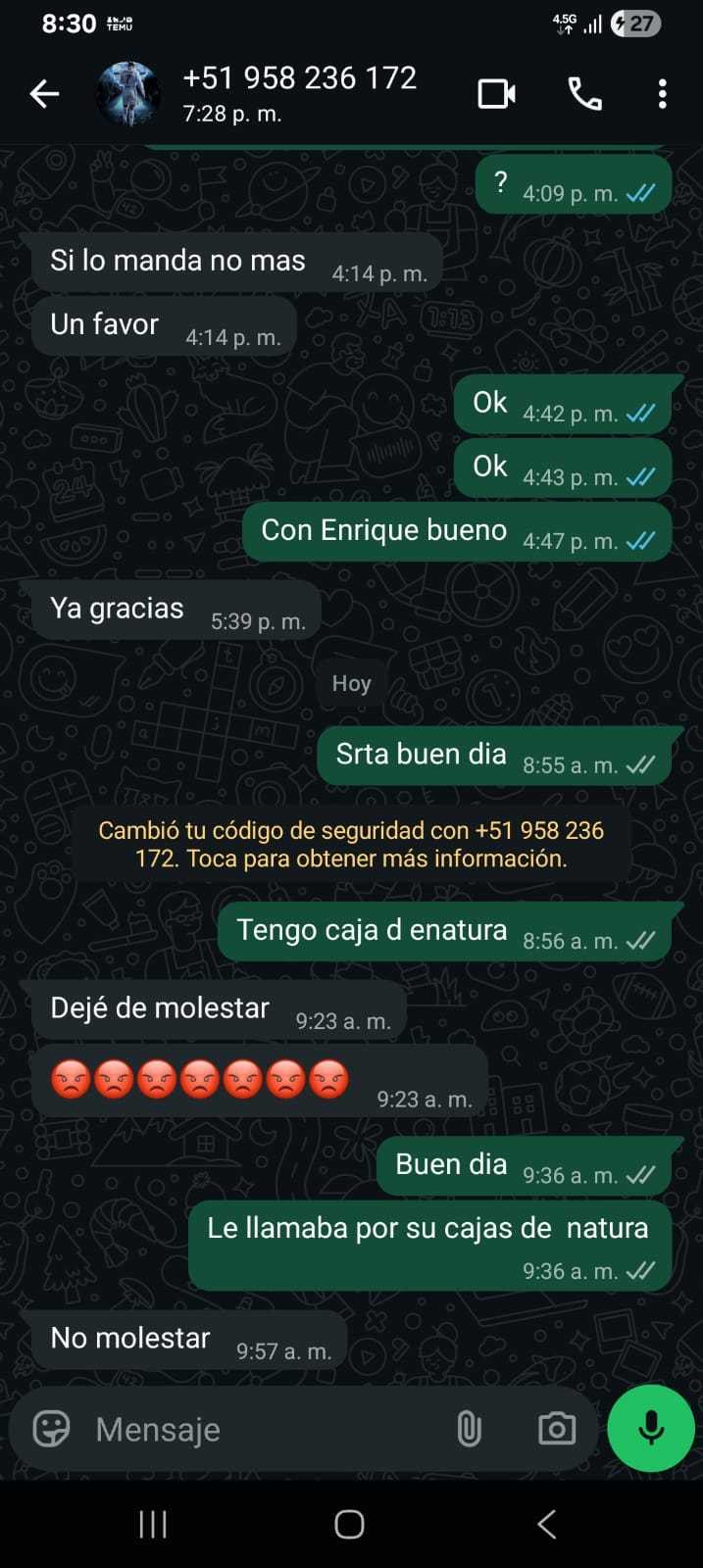Open recent apps from navigation bar
This screenshot has width=703, height=1568.
click(x=153, y=1524)
